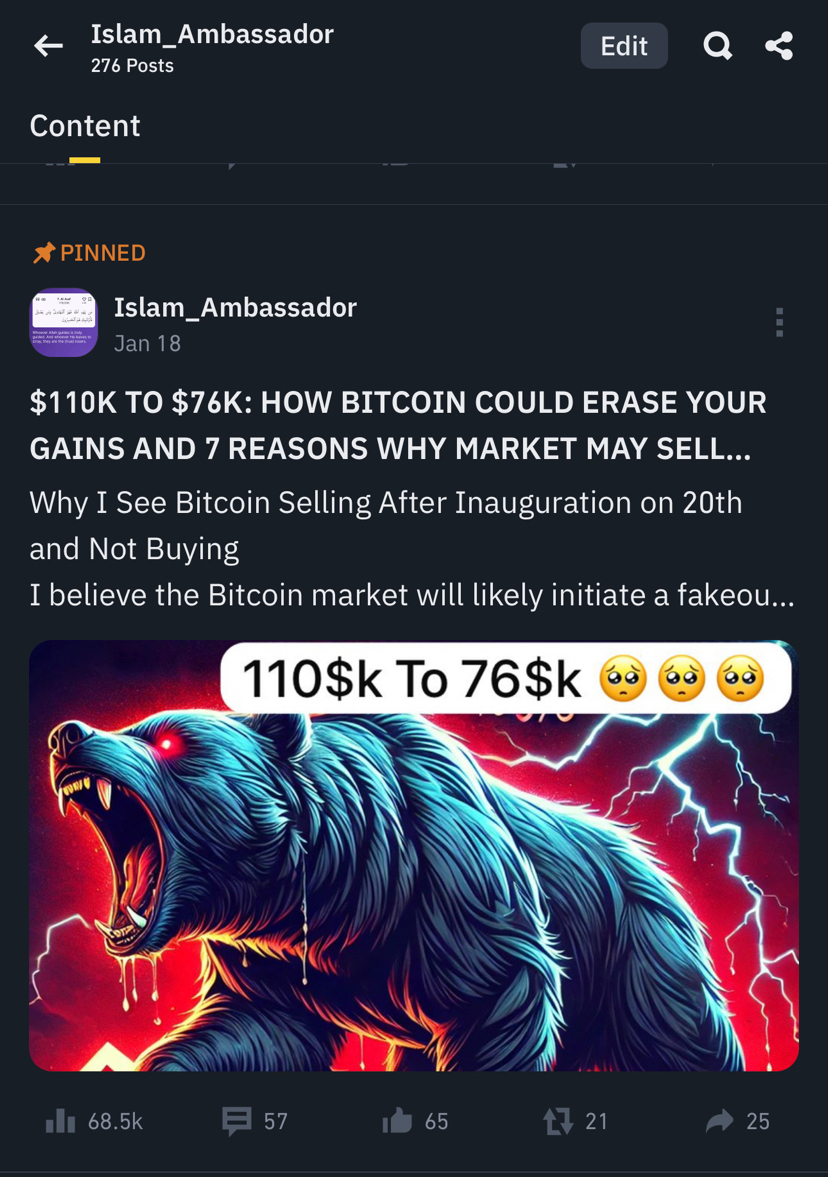
Task: Tap the Edit button
Action: [623, 46]
